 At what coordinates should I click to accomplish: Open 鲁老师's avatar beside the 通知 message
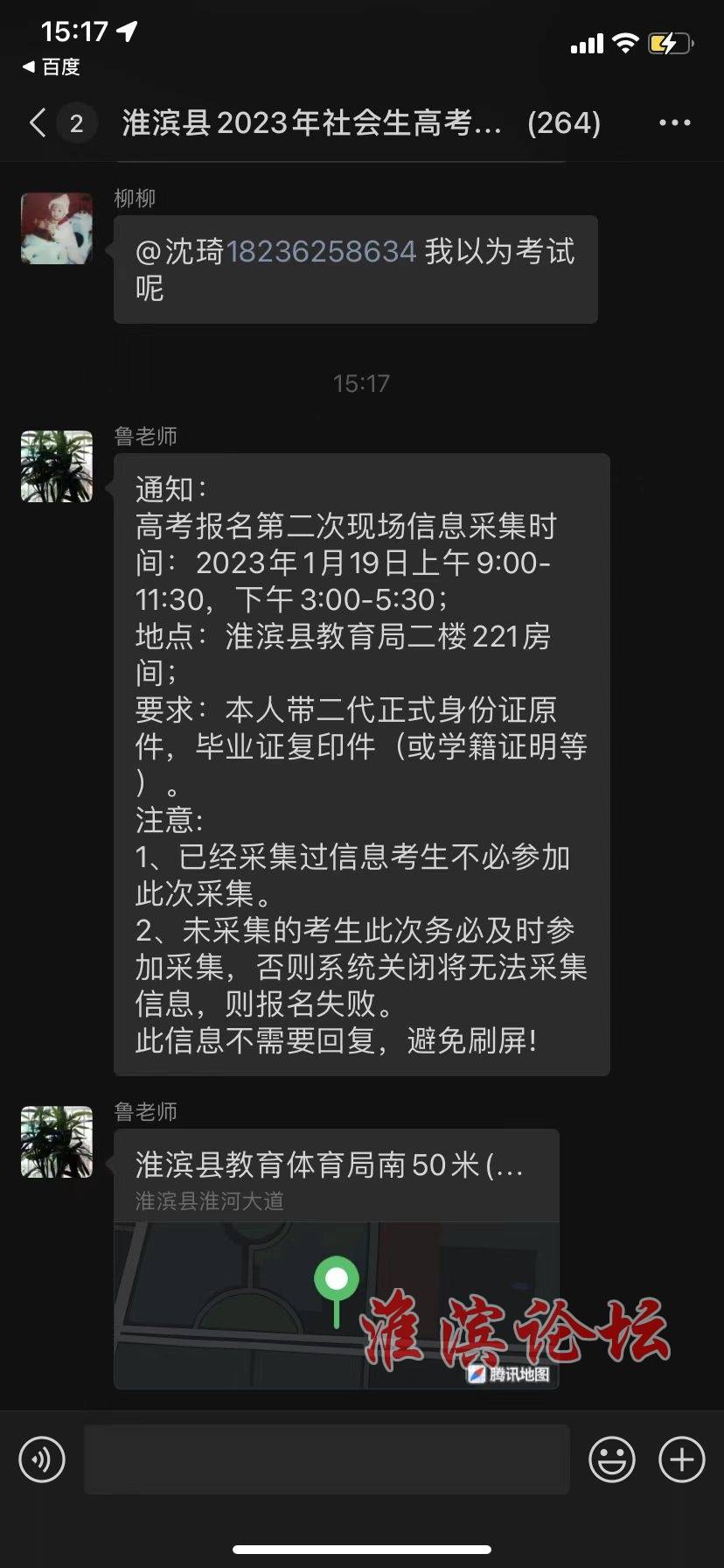[57, 465]
